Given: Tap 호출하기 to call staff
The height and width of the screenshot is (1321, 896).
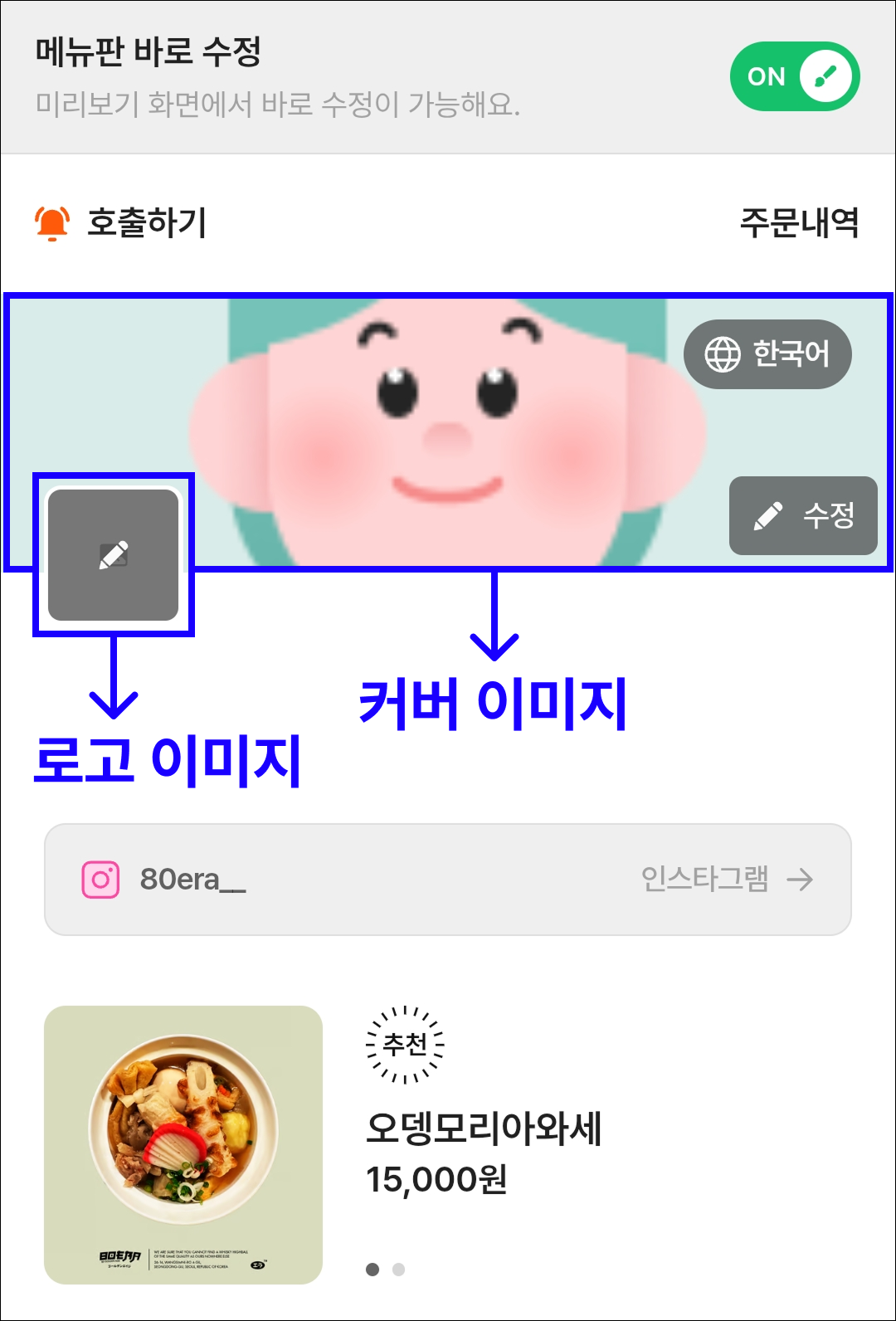Looking at the screenshot, I should pyautogui.click(x=121, y=222).
